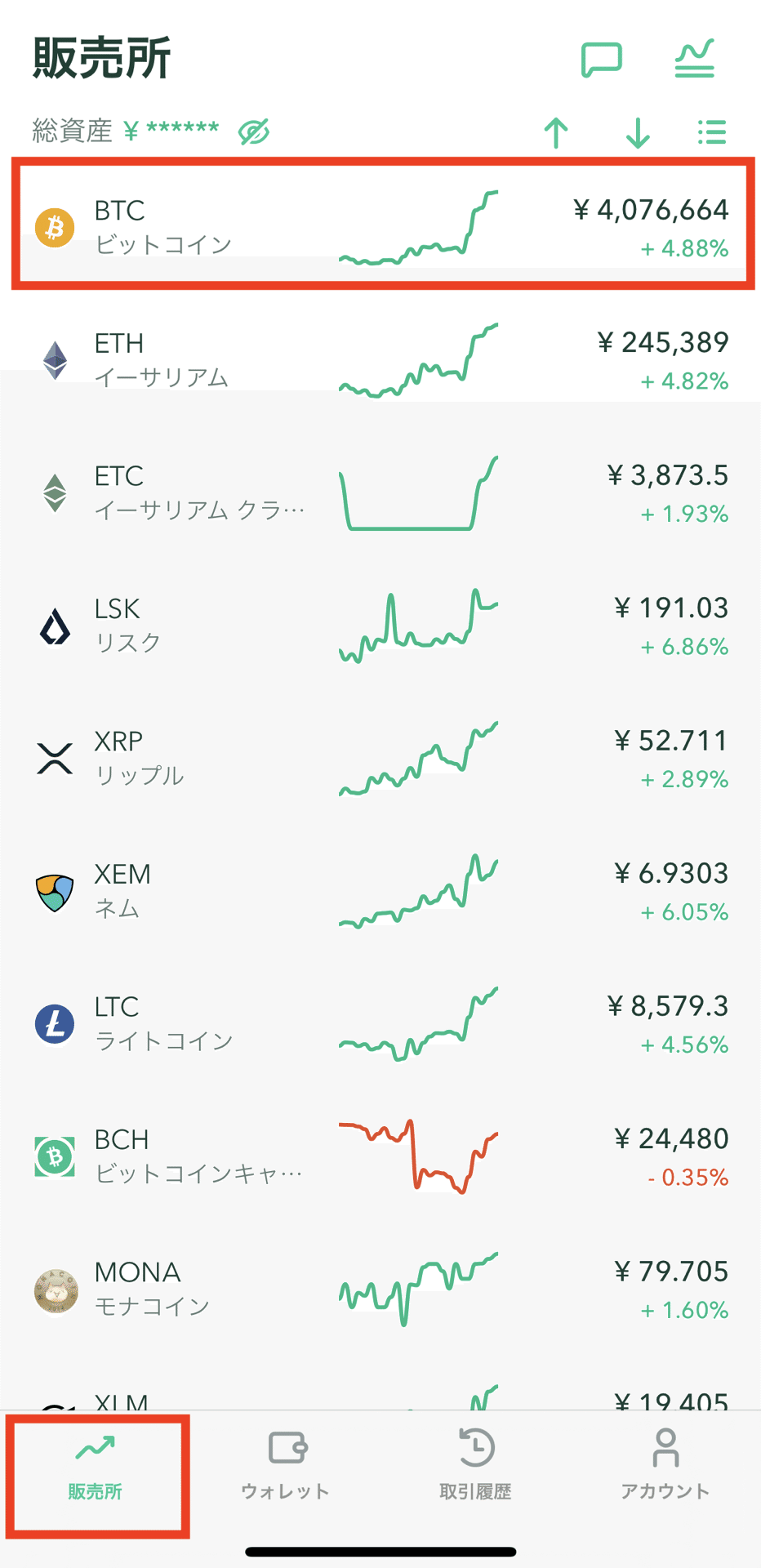Viewport: 761px width, 1568px height.
Task: Expand the XEM NEM row details
Action: [380, 890]
